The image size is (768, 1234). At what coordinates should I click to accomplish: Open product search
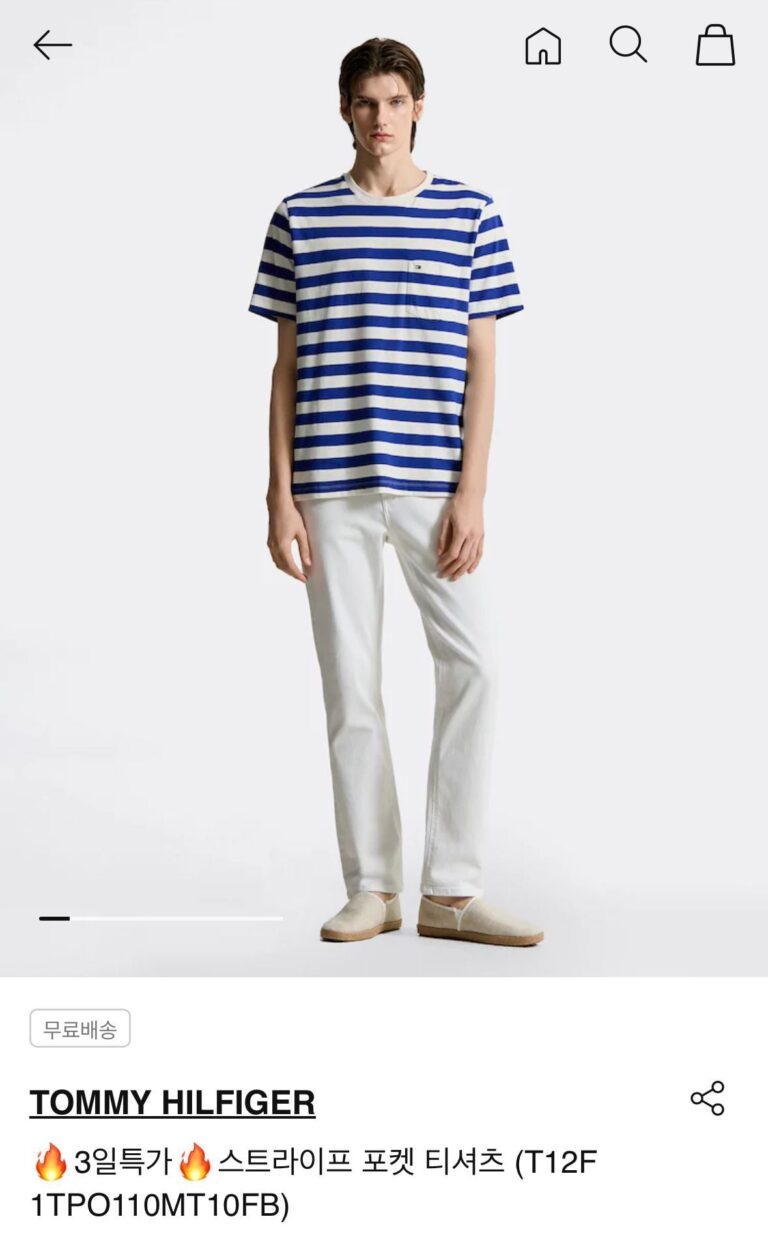point(628,45)
